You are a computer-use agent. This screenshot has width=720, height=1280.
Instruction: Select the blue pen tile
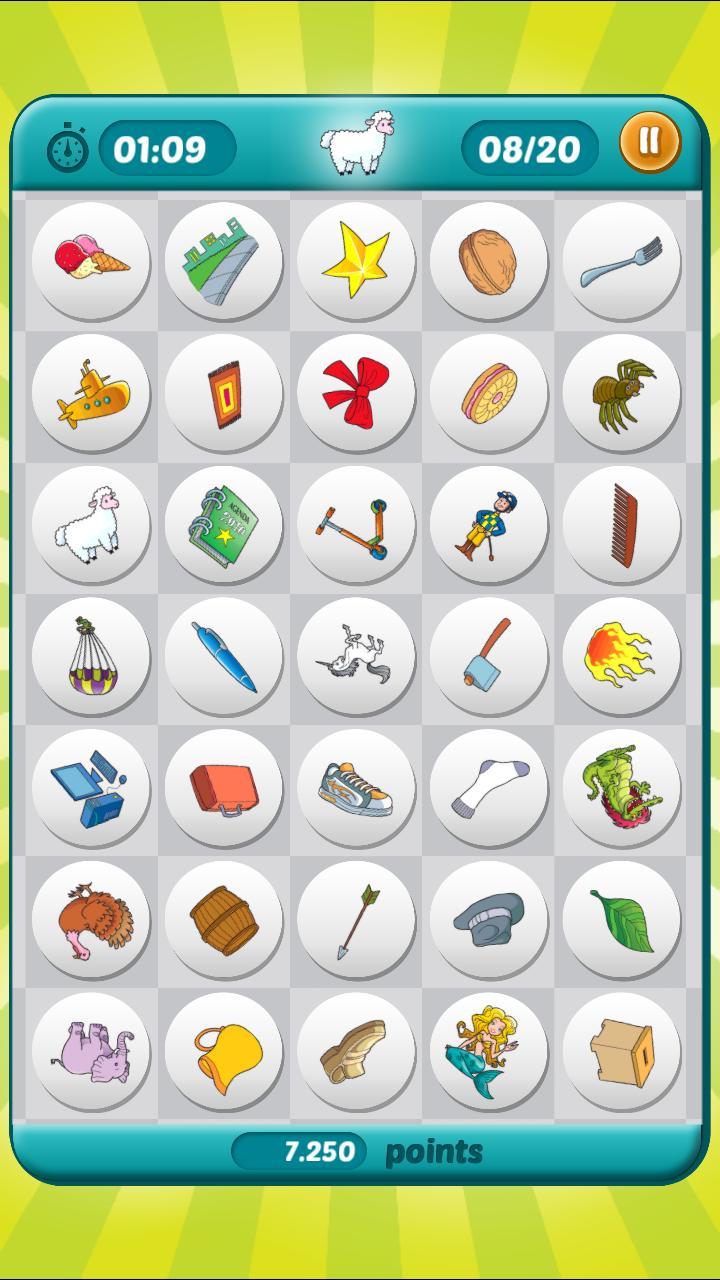(x=225, y=656)
